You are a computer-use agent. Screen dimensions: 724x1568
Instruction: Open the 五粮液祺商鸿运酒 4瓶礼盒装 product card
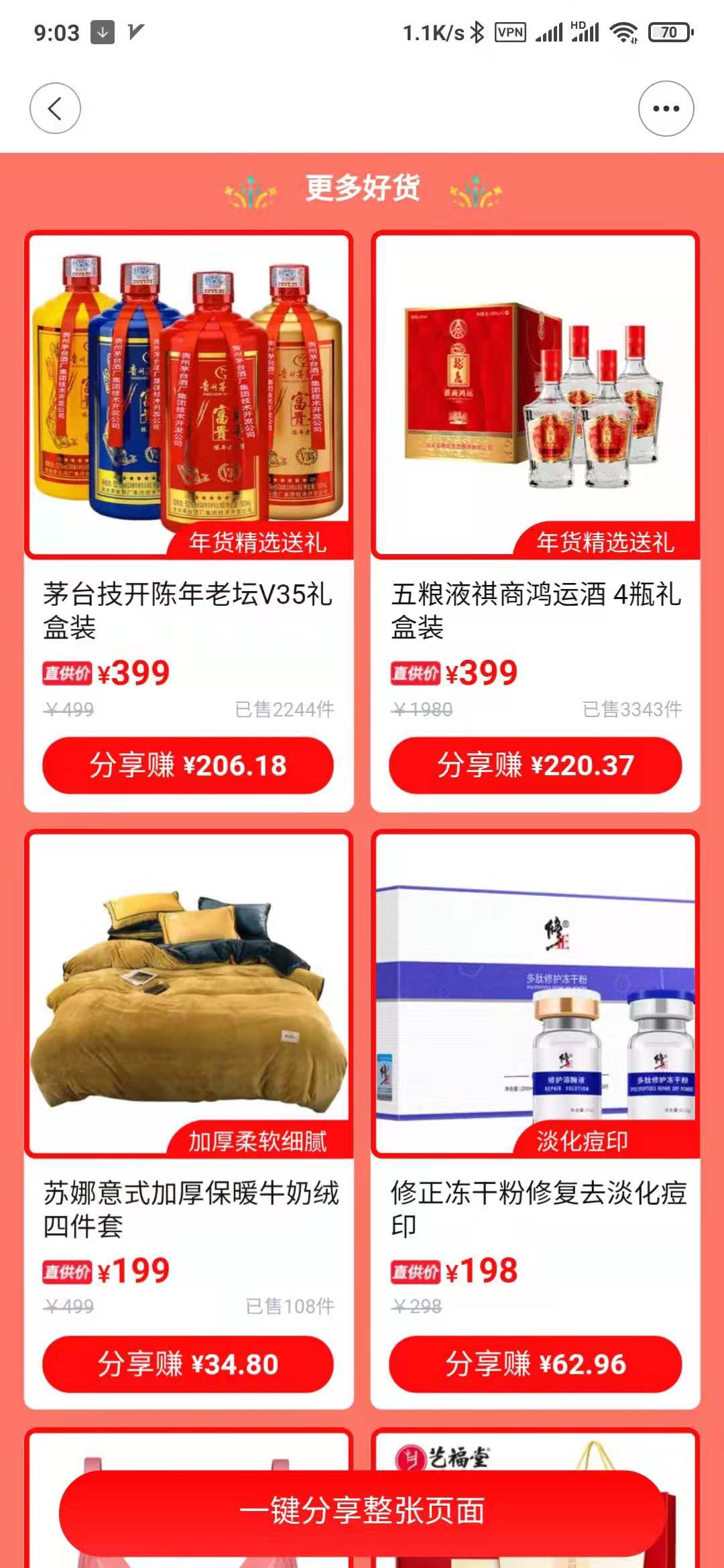[536, 521]
